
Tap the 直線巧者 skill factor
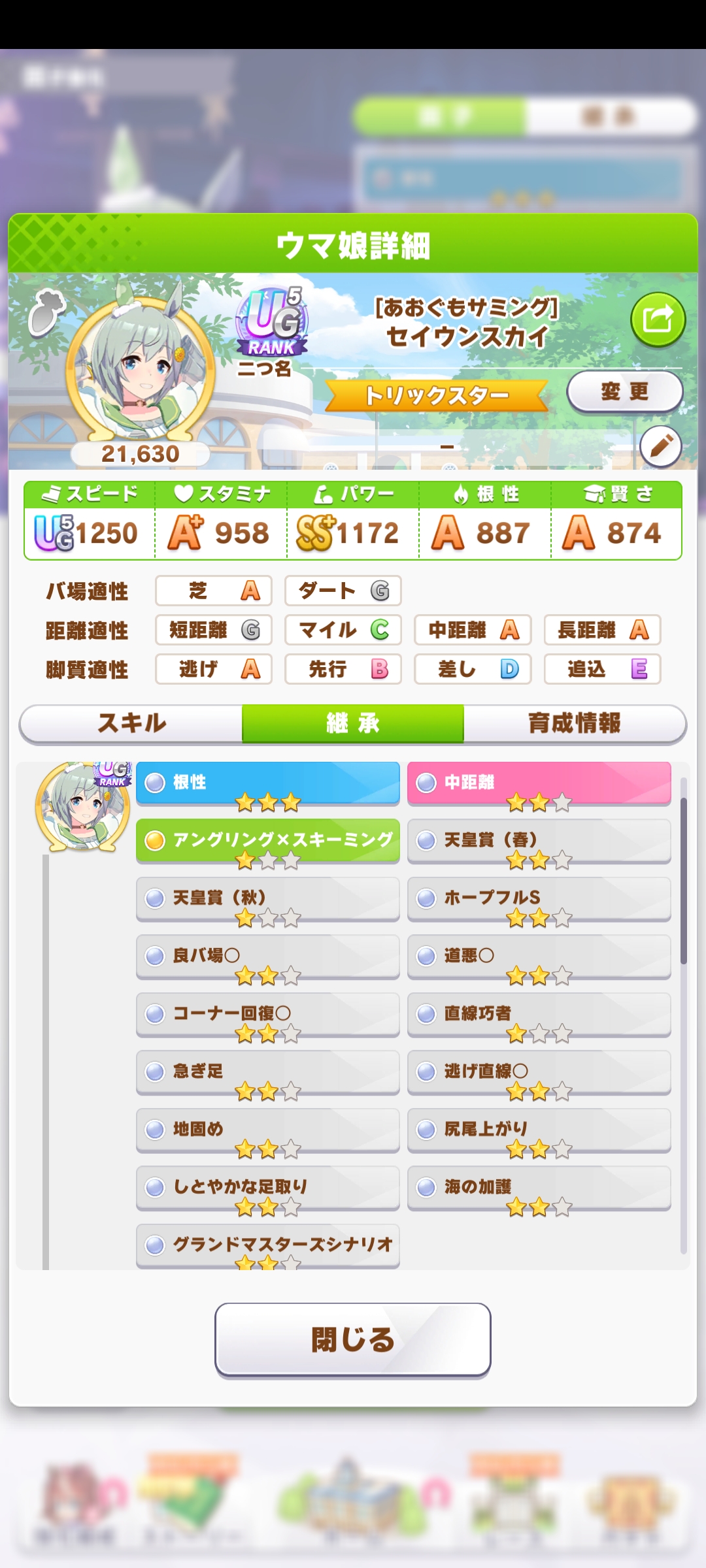539,1014
